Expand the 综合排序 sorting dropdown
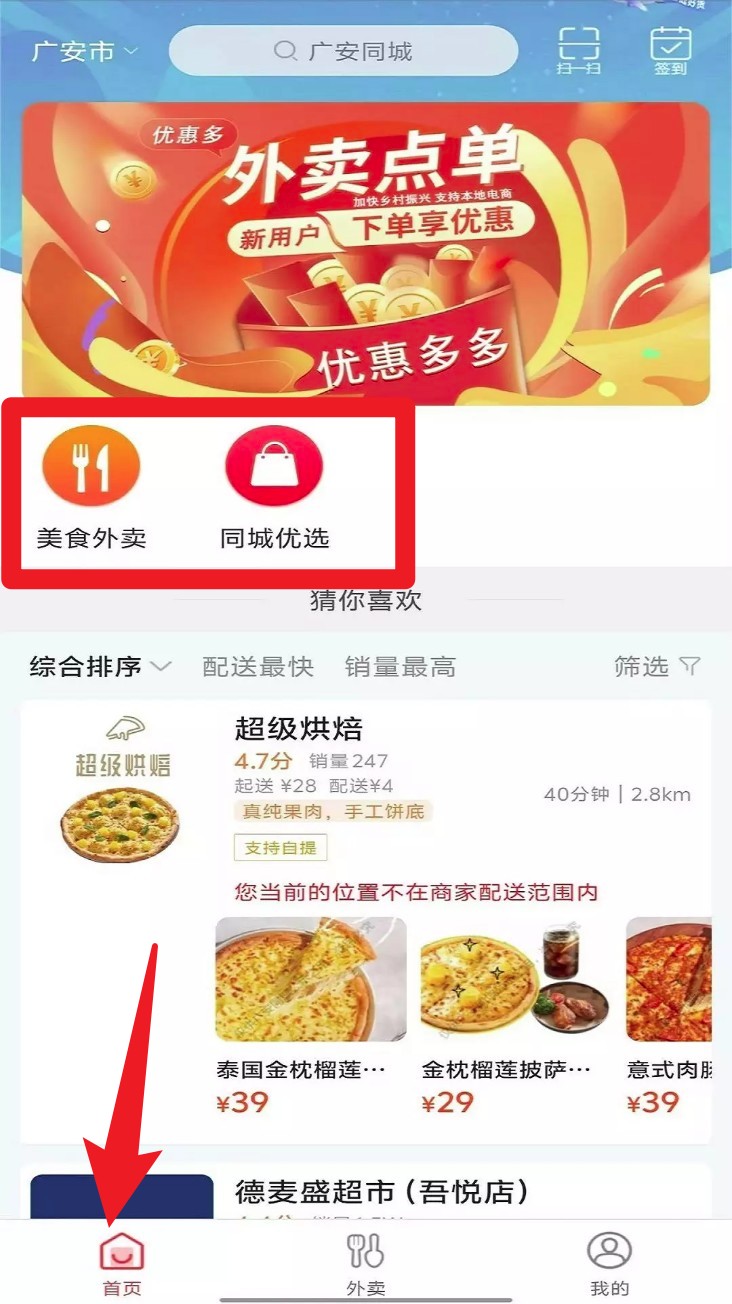The width and height of the screenshot is (732, 1304). (x=100, y=667)
